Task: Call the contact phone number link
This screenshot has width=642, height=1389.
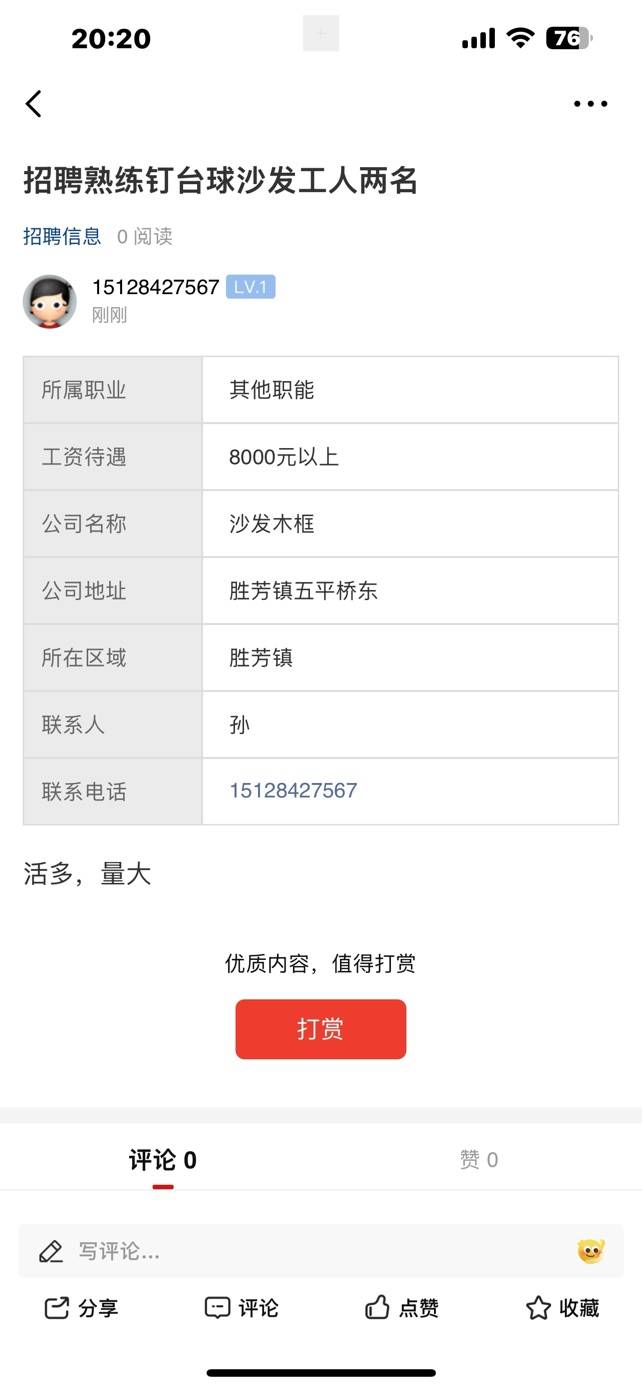Action: (x=293, y=791)
